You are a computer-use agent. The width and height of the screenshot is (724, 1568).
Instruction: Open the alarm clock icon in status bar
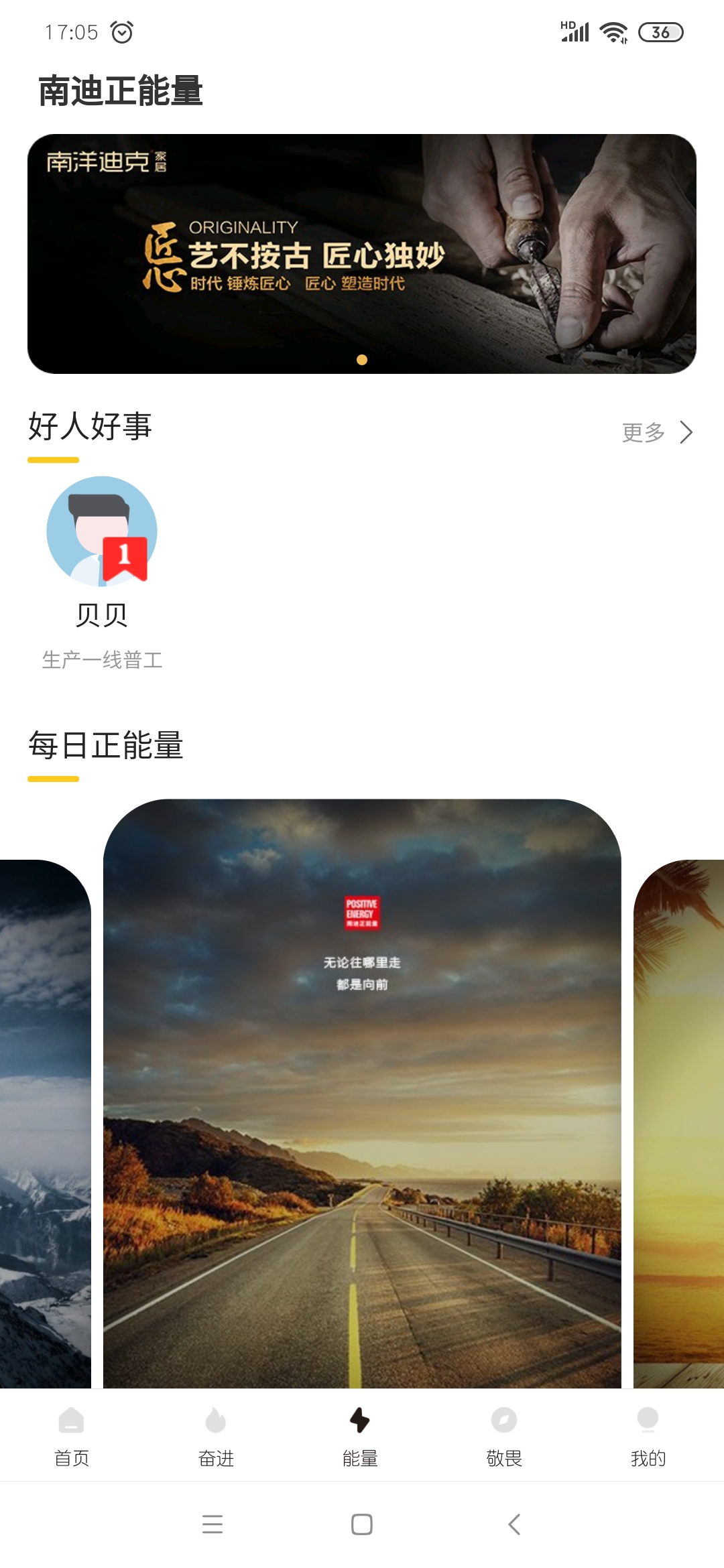pyautogui.click(x=121, y=31)
